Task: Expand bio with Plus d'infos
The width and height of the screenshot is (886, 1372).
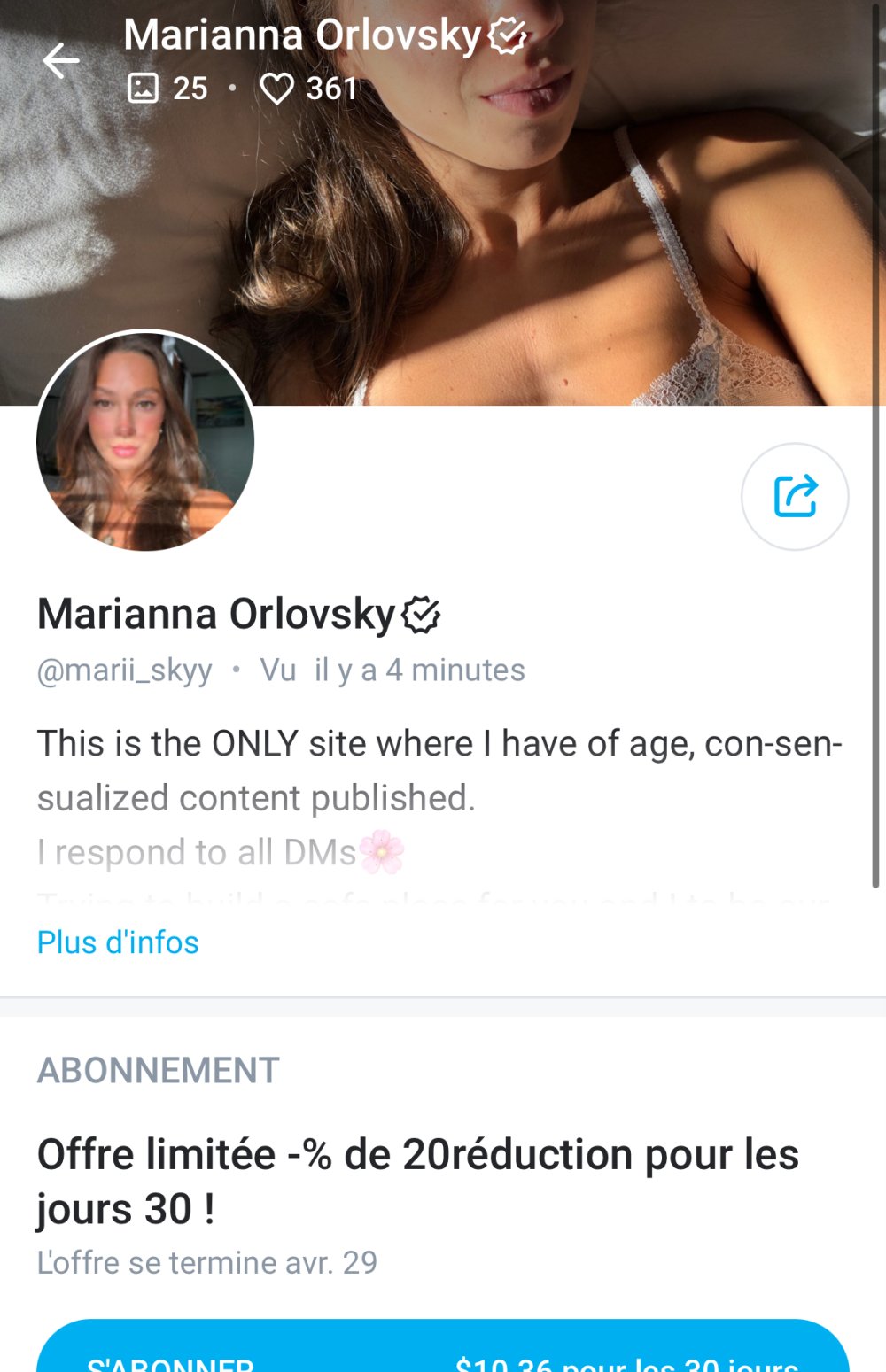Action: point(118,942)
